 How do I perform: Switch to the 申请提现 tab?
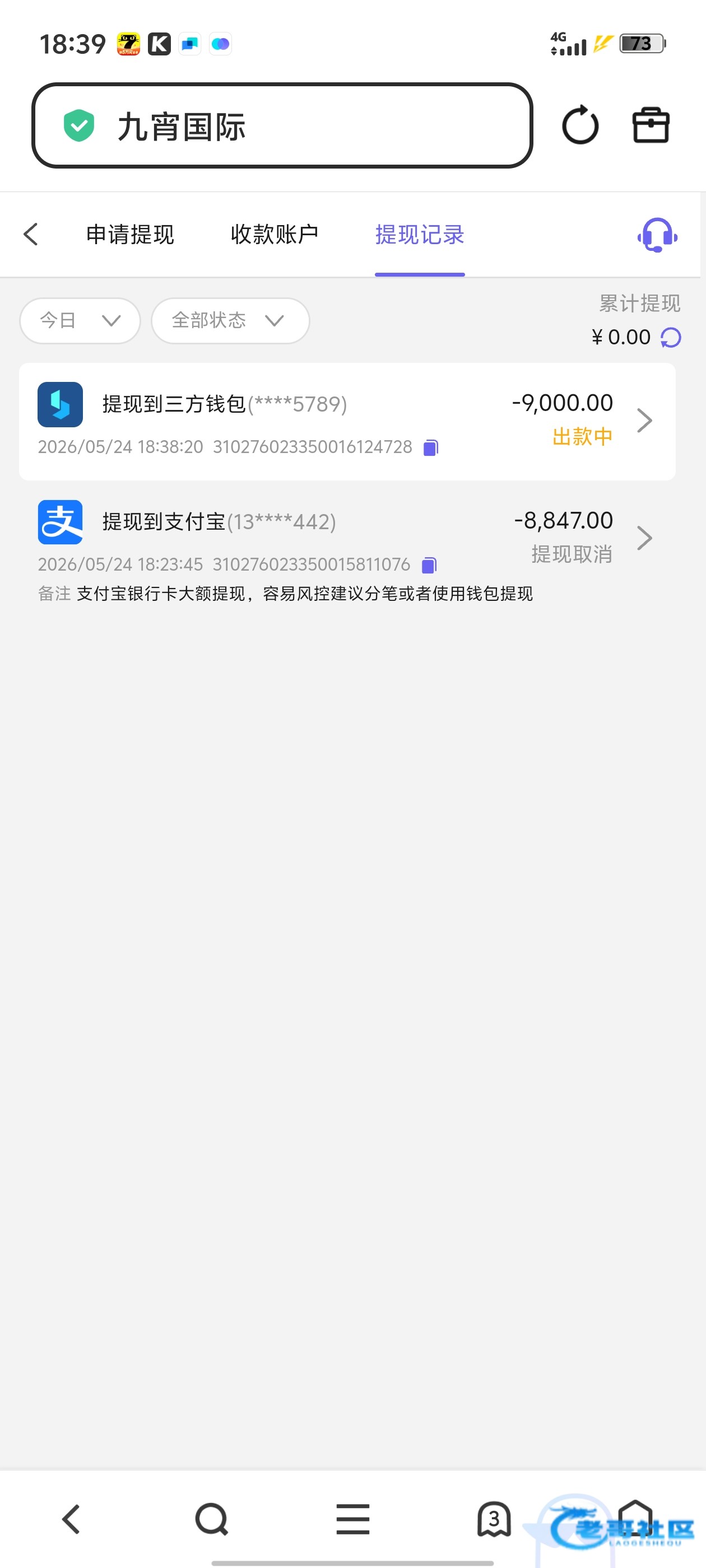click(130, 234)
